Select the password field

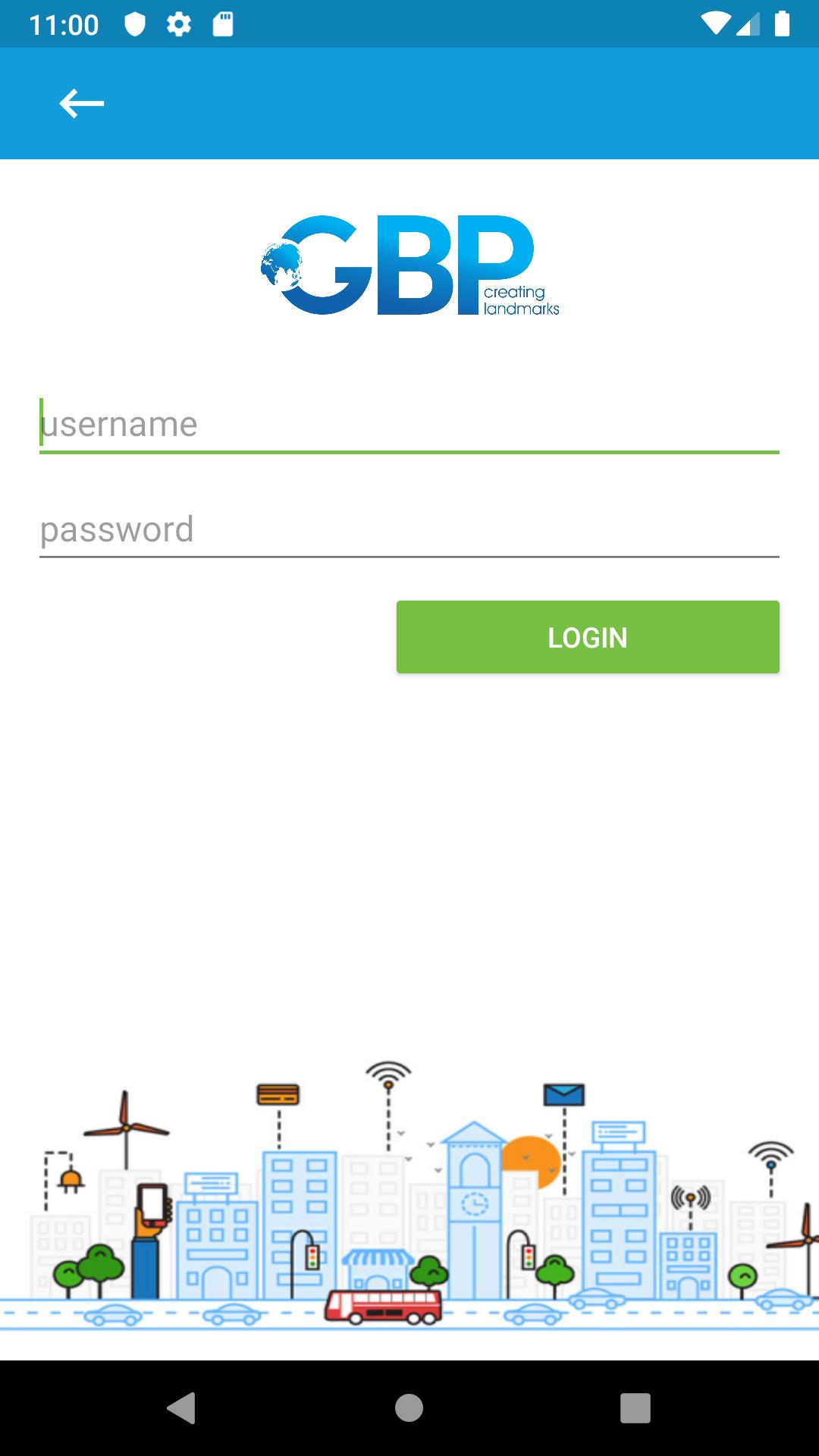point(409,530)
